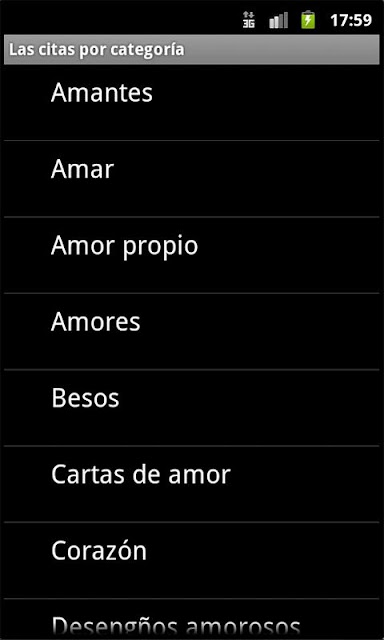Select the Amar category
Viewport: 384px width, 640px height.
coord(192,179)
